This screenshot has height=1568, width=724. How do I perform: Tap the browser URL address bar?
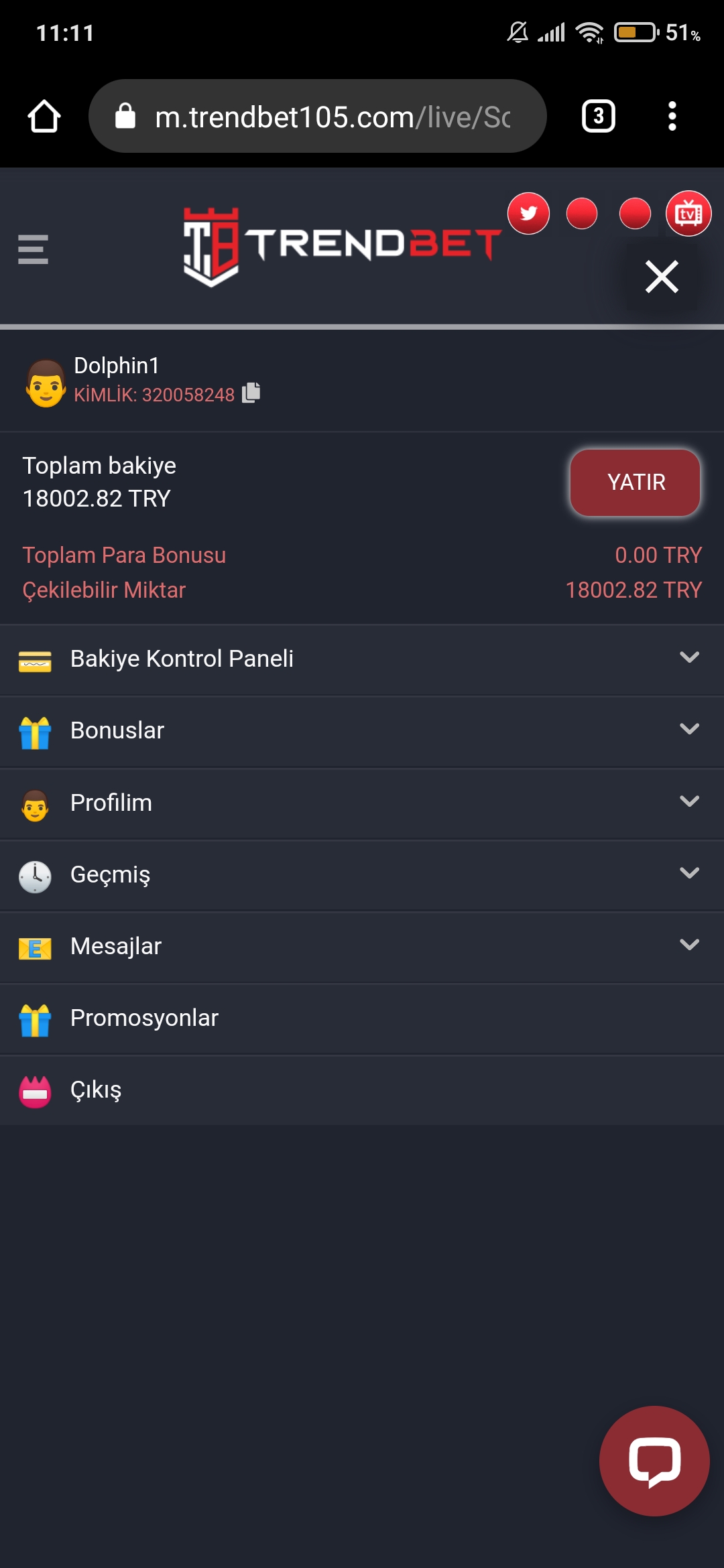click(x=318, y=117)
